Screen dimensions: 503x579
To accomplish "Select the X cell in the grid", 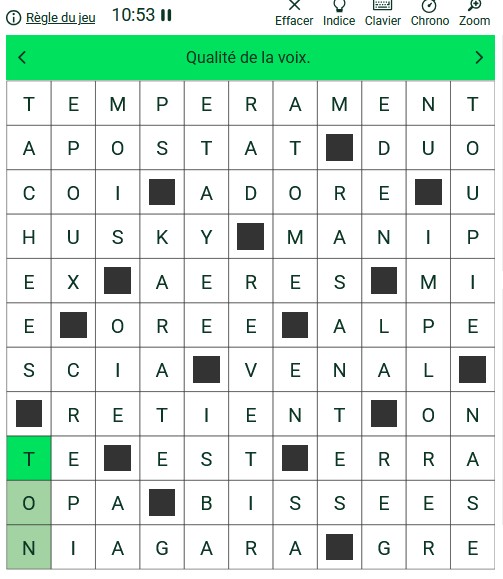I will [x=73, y=281].
